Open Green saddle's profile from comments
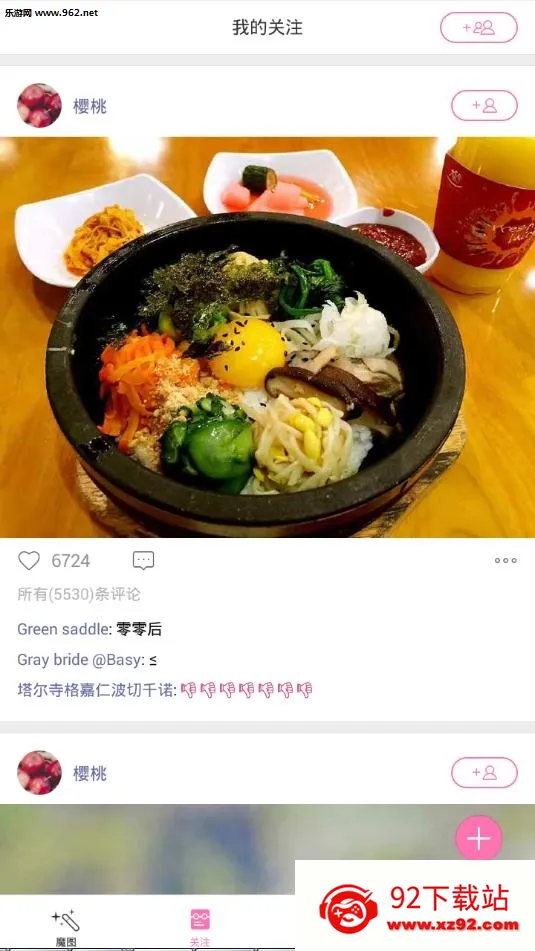 (63, 629)
